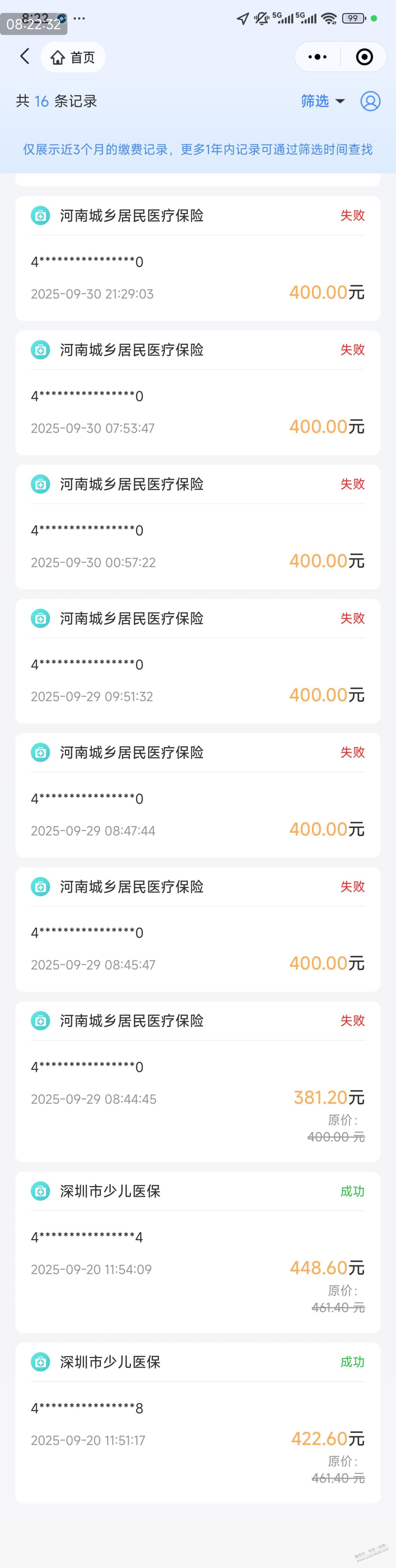Open the failed record from 2025-09-30 07:53:47

(x=198, y=393)
